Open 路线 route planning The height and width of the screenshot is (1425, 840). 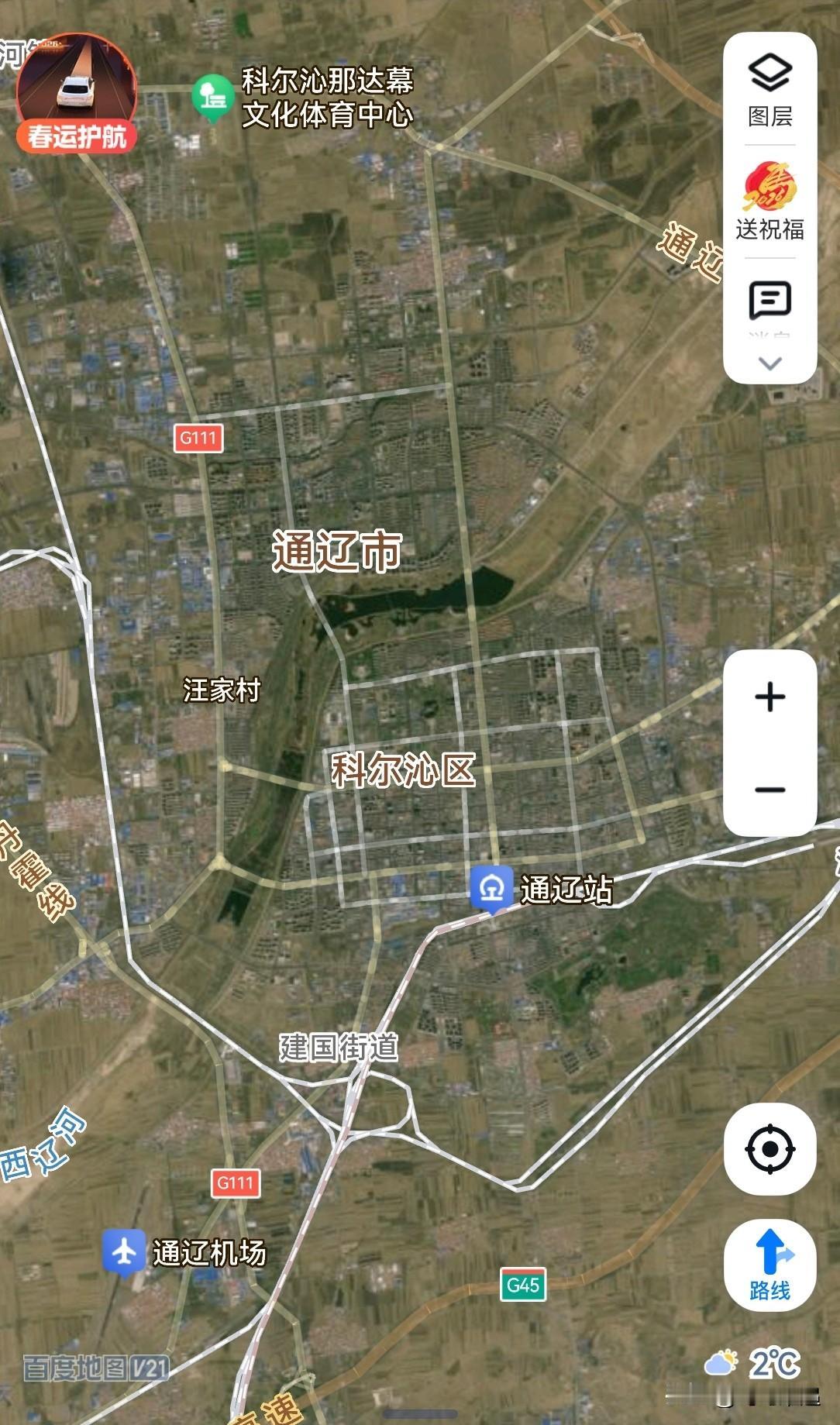(769, 1265)
